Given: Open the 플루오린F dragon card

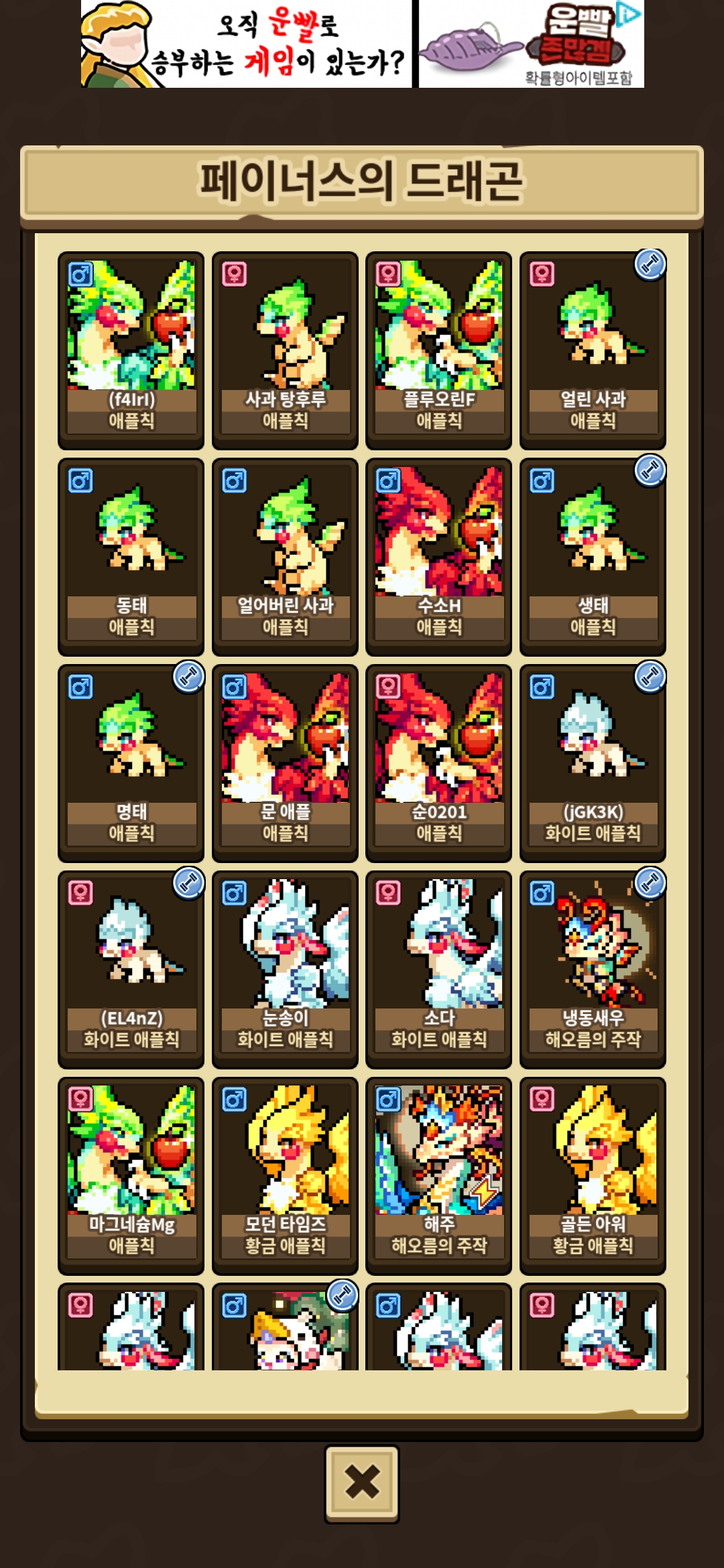Looking at the screenshot, I should click(x=438, y=350).
